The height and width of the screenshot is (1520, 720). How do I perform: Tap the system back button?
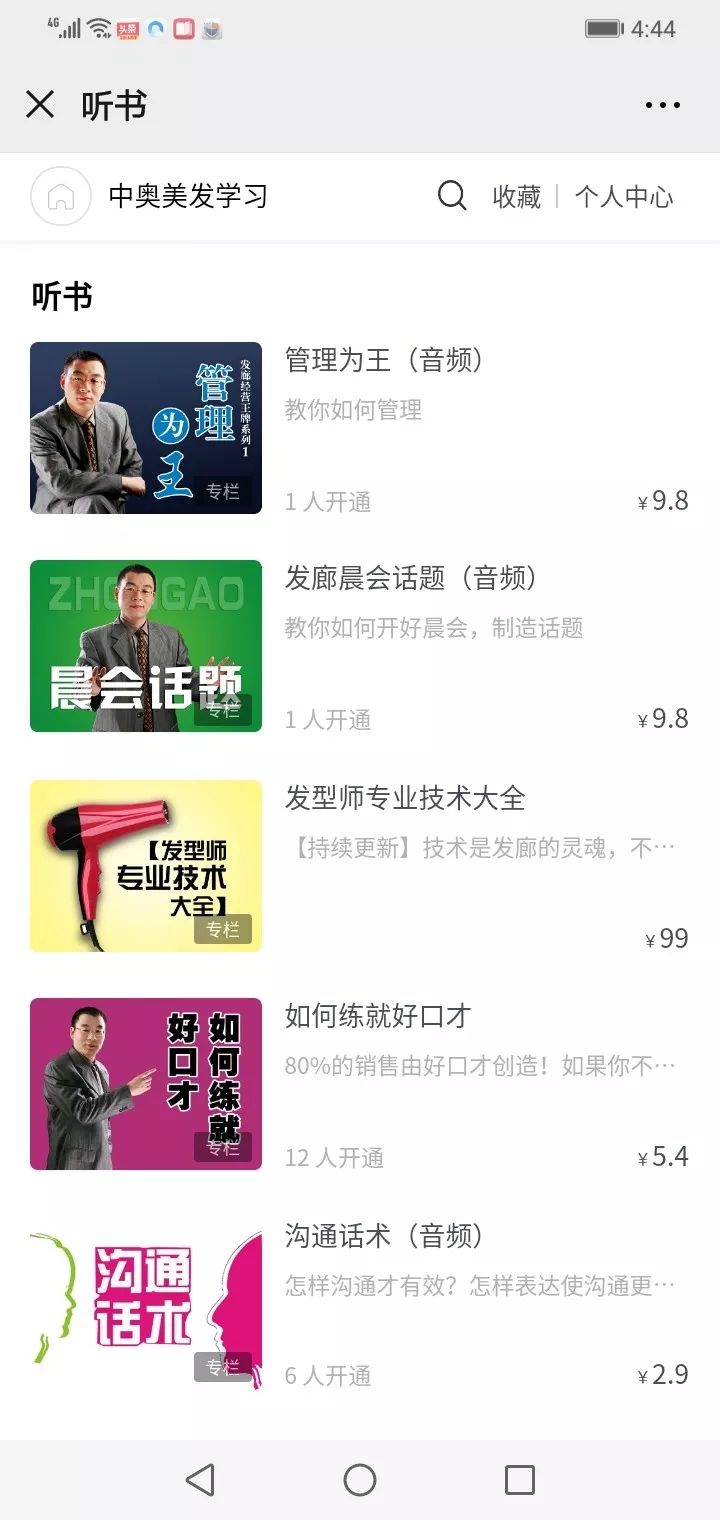coord(200,1480)
